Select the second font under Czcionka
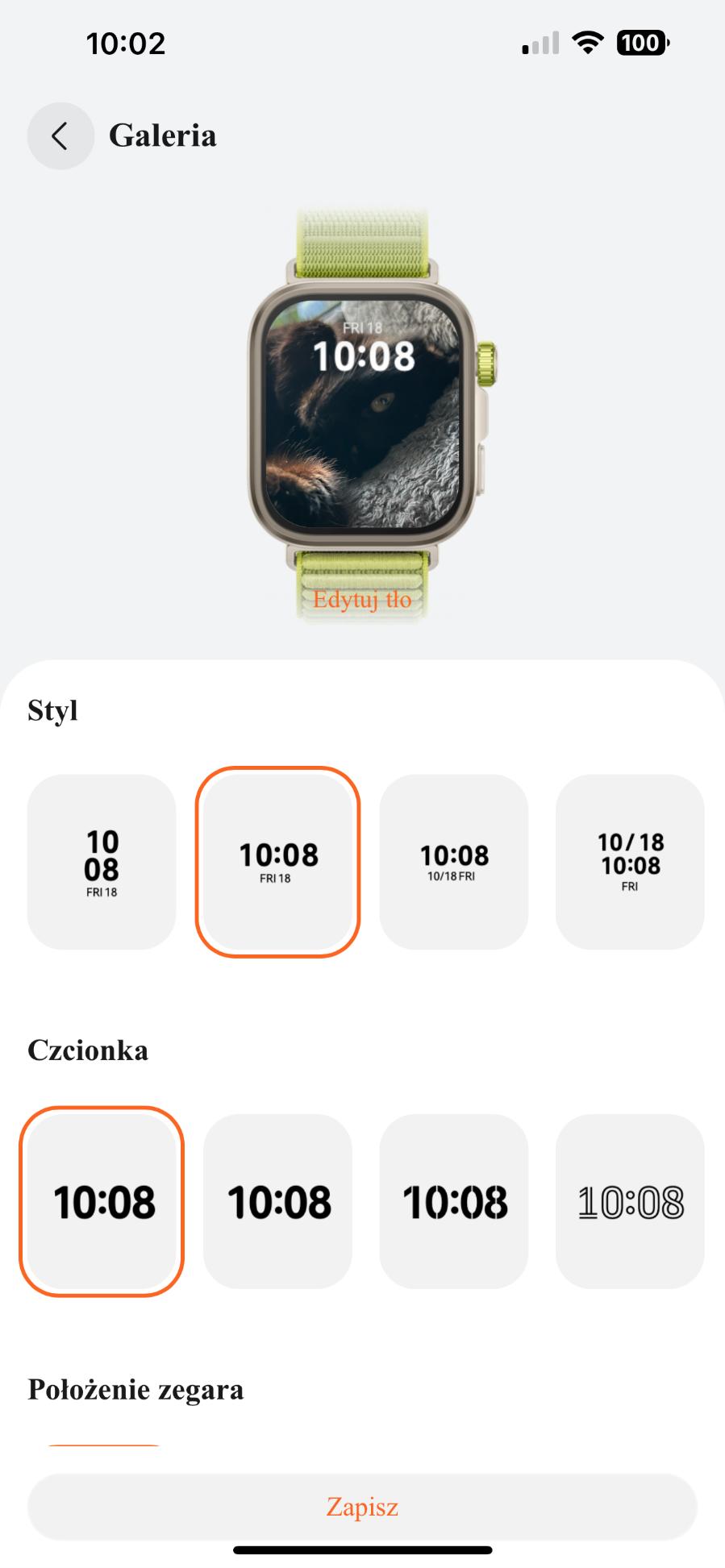 click(x=277, y=1201)
